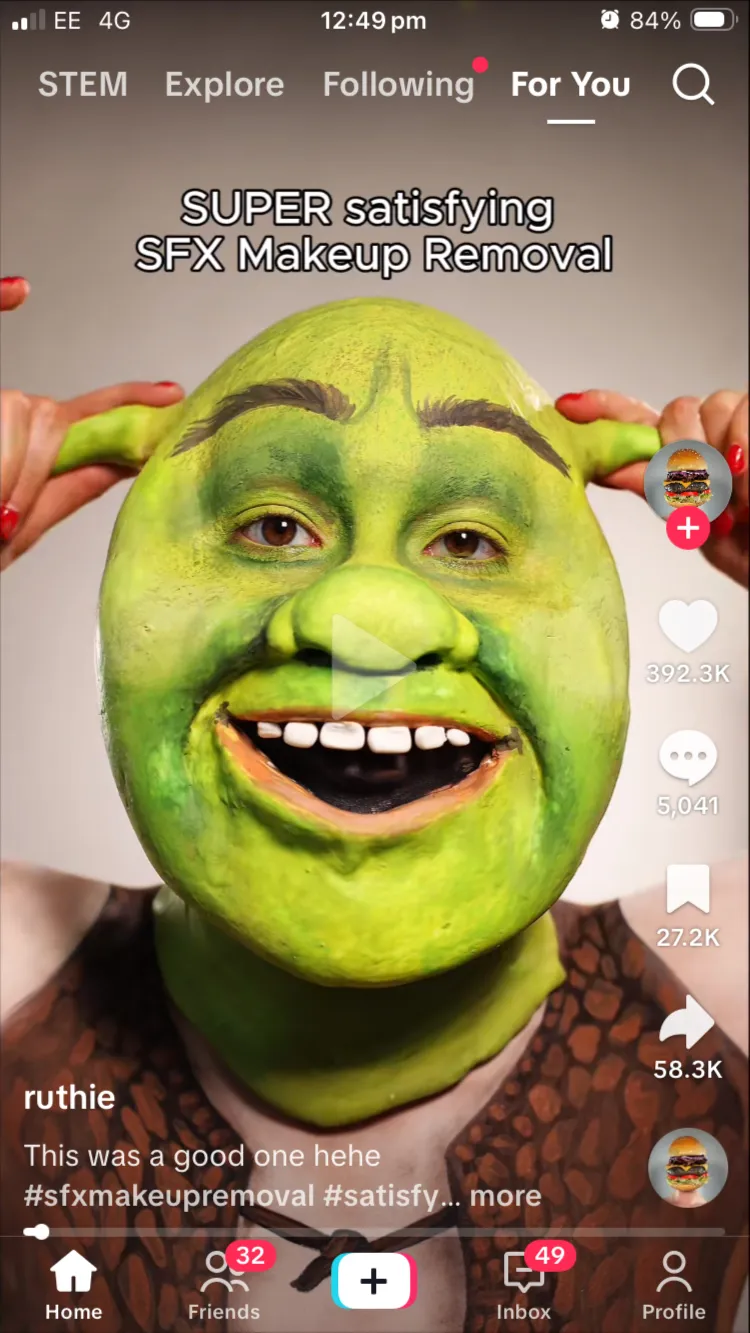Open the spinning sound disc
This screenshot has width=750, height=1333.
point(687,1167)
